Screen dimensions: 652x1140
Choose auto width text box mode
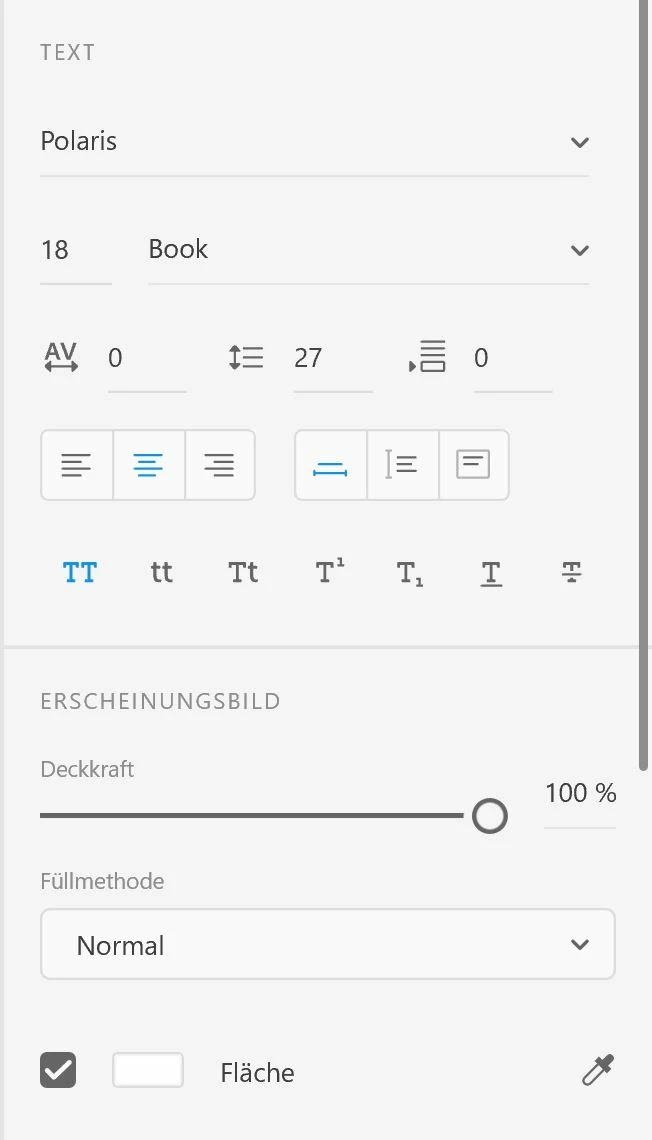331,465
